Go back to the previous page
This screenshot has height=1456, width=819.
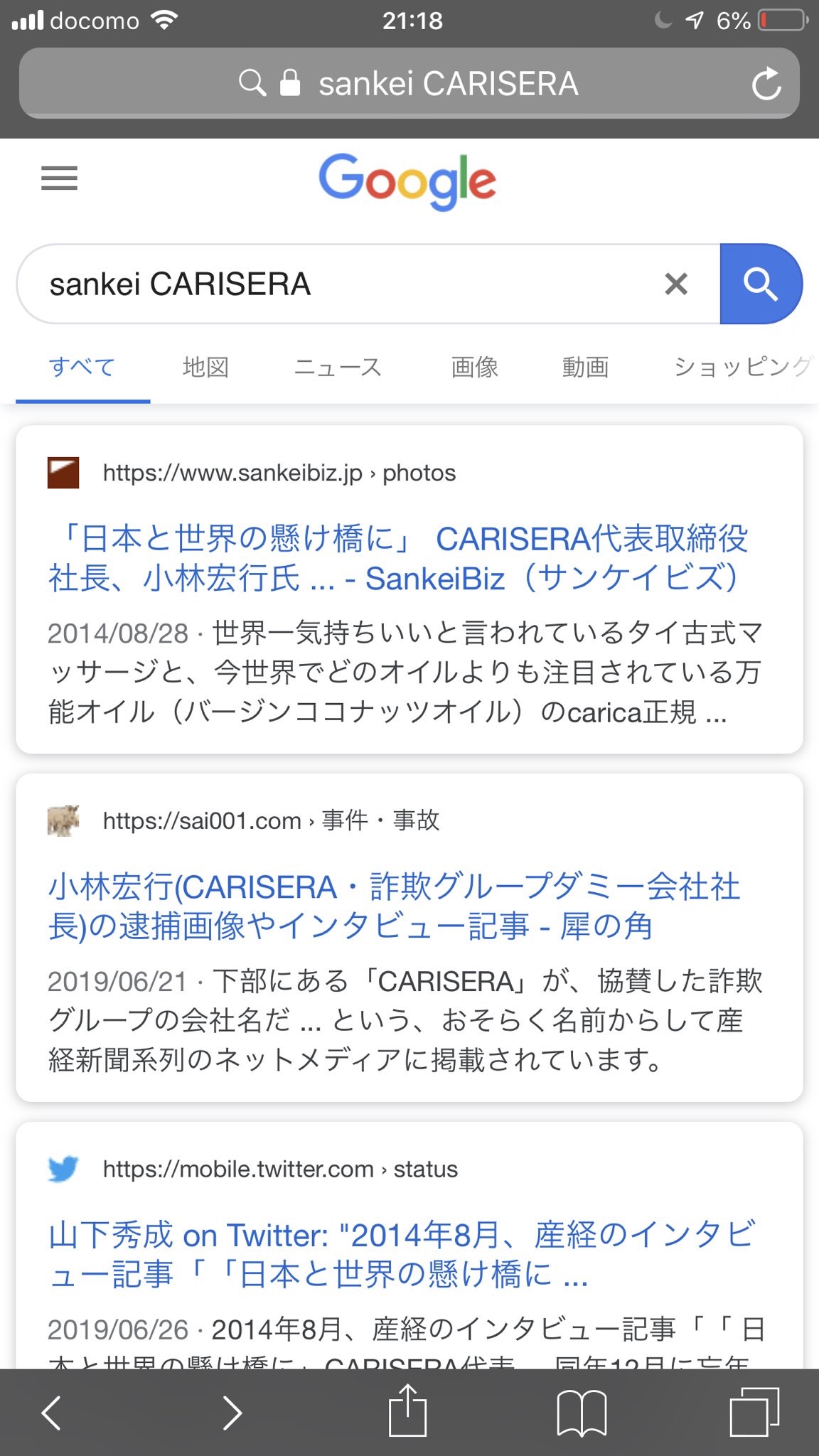click(x=51, y=1412)
